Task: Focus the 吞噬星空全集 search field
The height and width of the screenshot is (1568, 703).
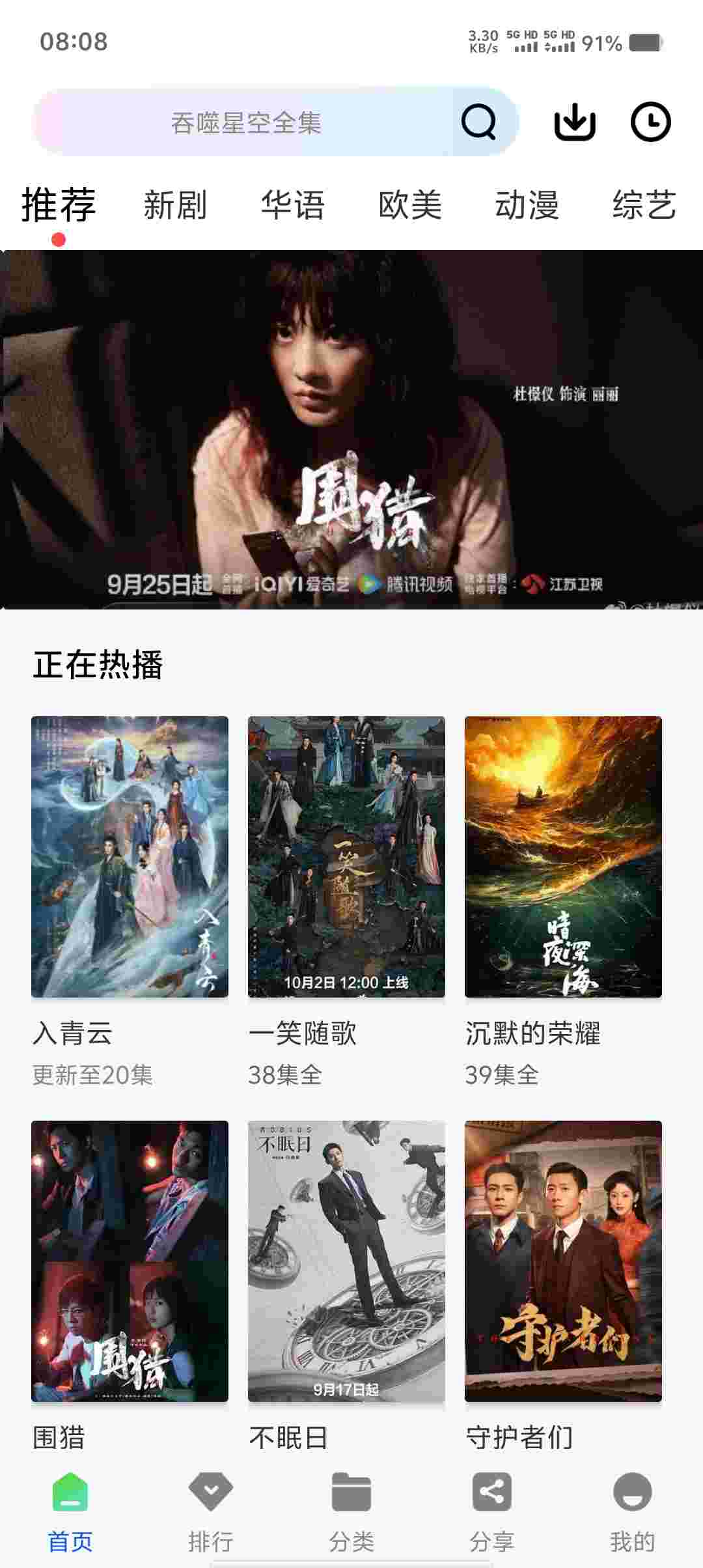Action: pyautogui.click(x=246, y=122)
